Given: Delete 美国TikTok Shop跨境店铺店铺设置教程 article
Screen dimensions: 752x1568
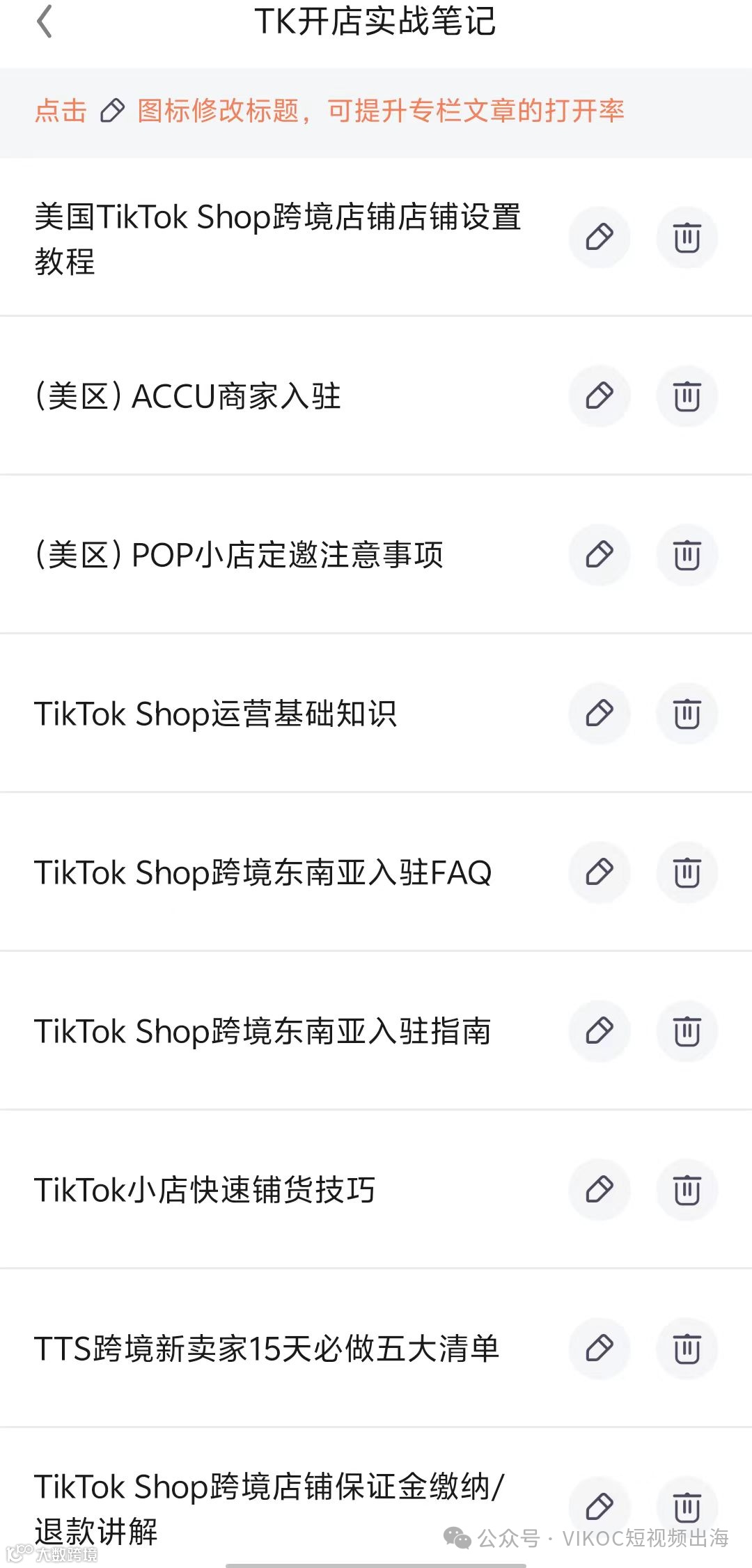Looking at the screenshot, I should pyautogui.click(x=687, y=237).
